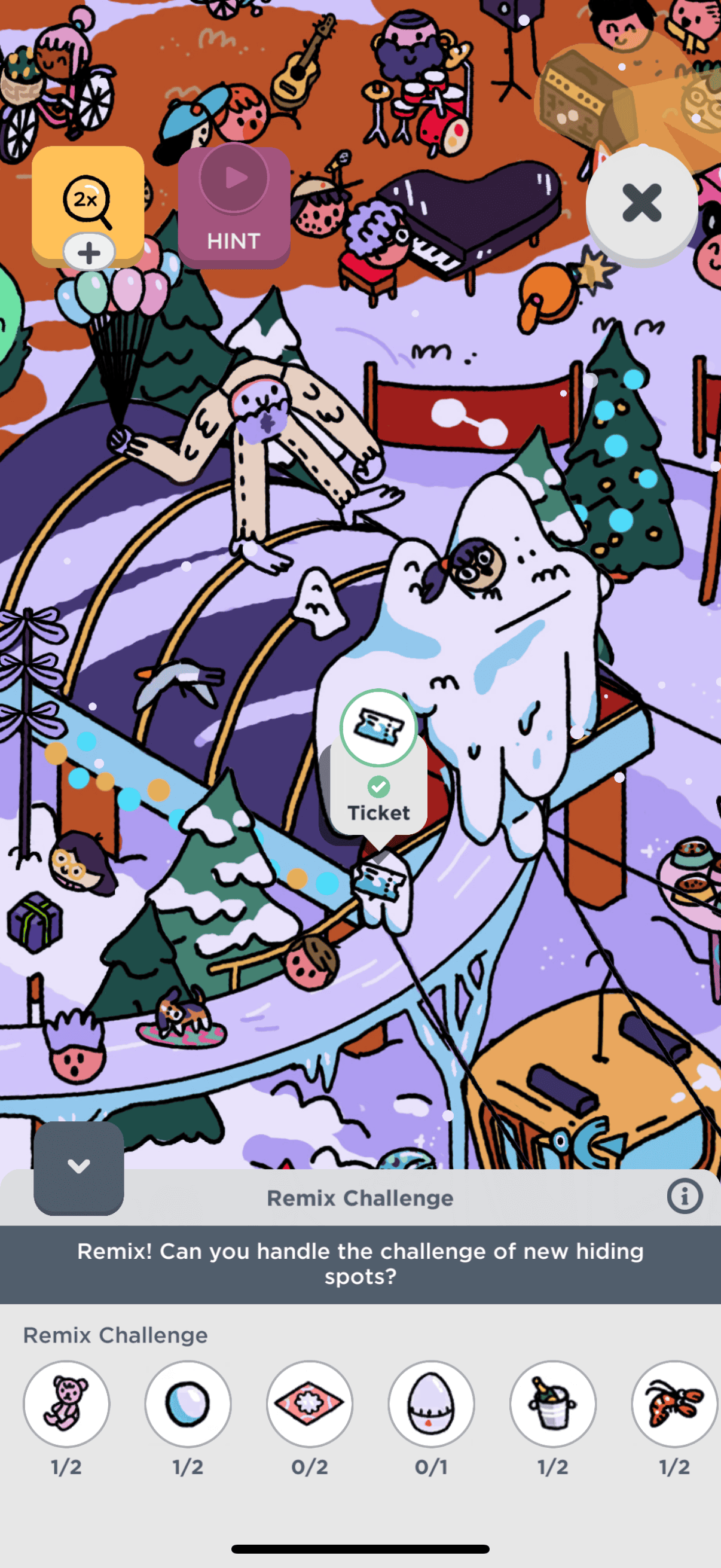Screen dimensions: 721x1568
Task: Use the HINT button
Action: point(234,207)
